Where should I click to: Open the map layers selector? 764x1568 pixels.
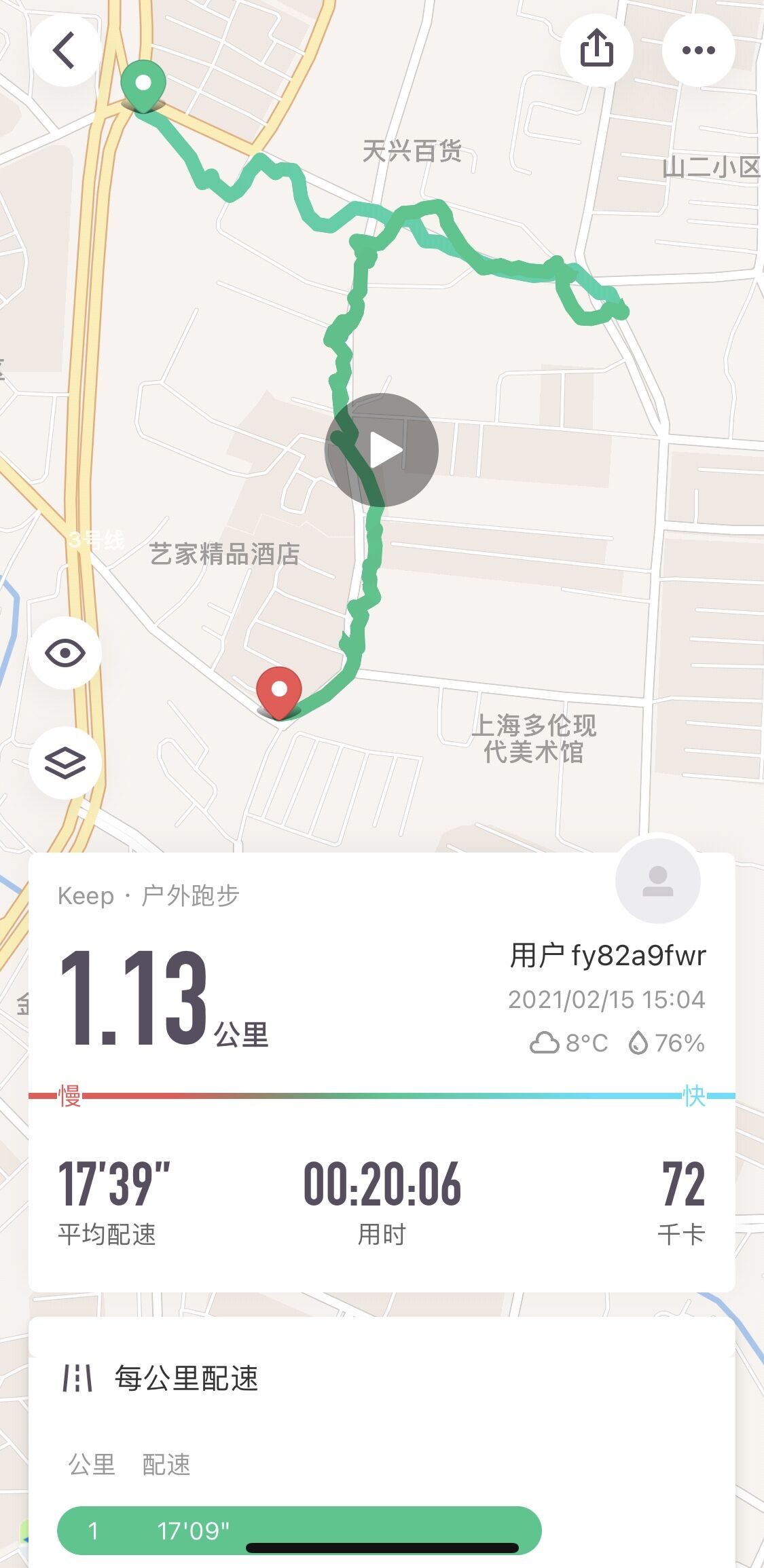click(x=65, y=762)
